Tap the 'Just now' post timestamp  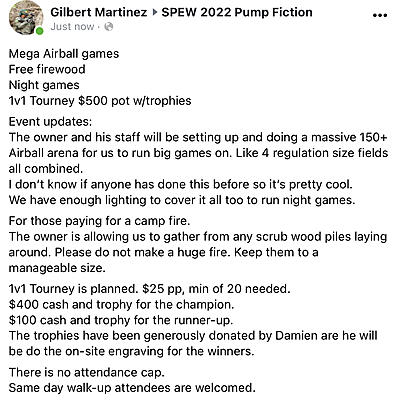click(x=72, y=26)
